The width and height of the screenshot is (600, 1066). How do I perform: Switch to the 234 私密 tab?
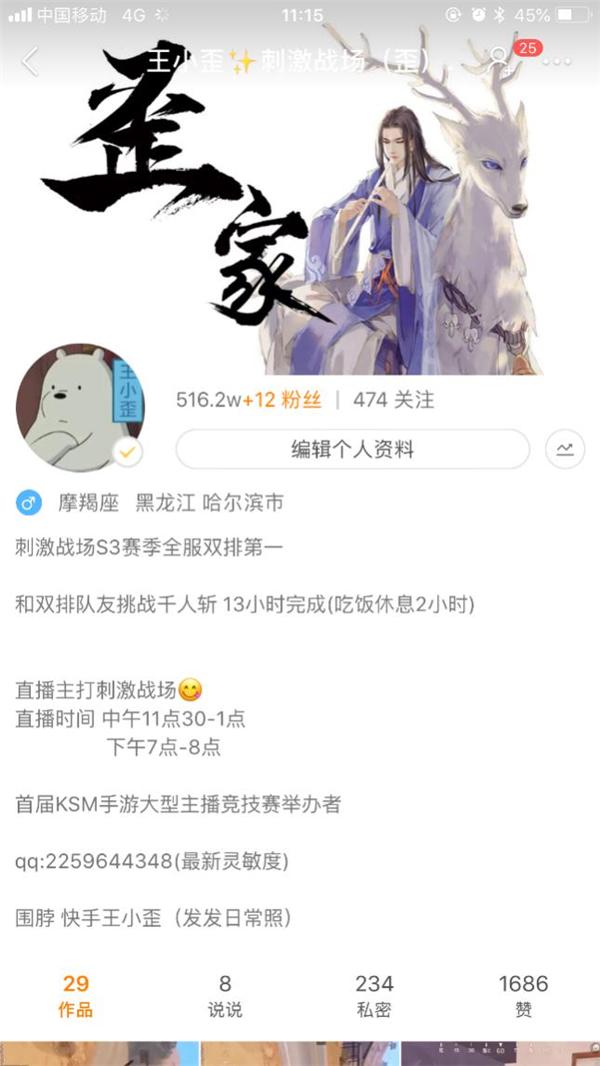pyautogui.click(x=374, y=995)
